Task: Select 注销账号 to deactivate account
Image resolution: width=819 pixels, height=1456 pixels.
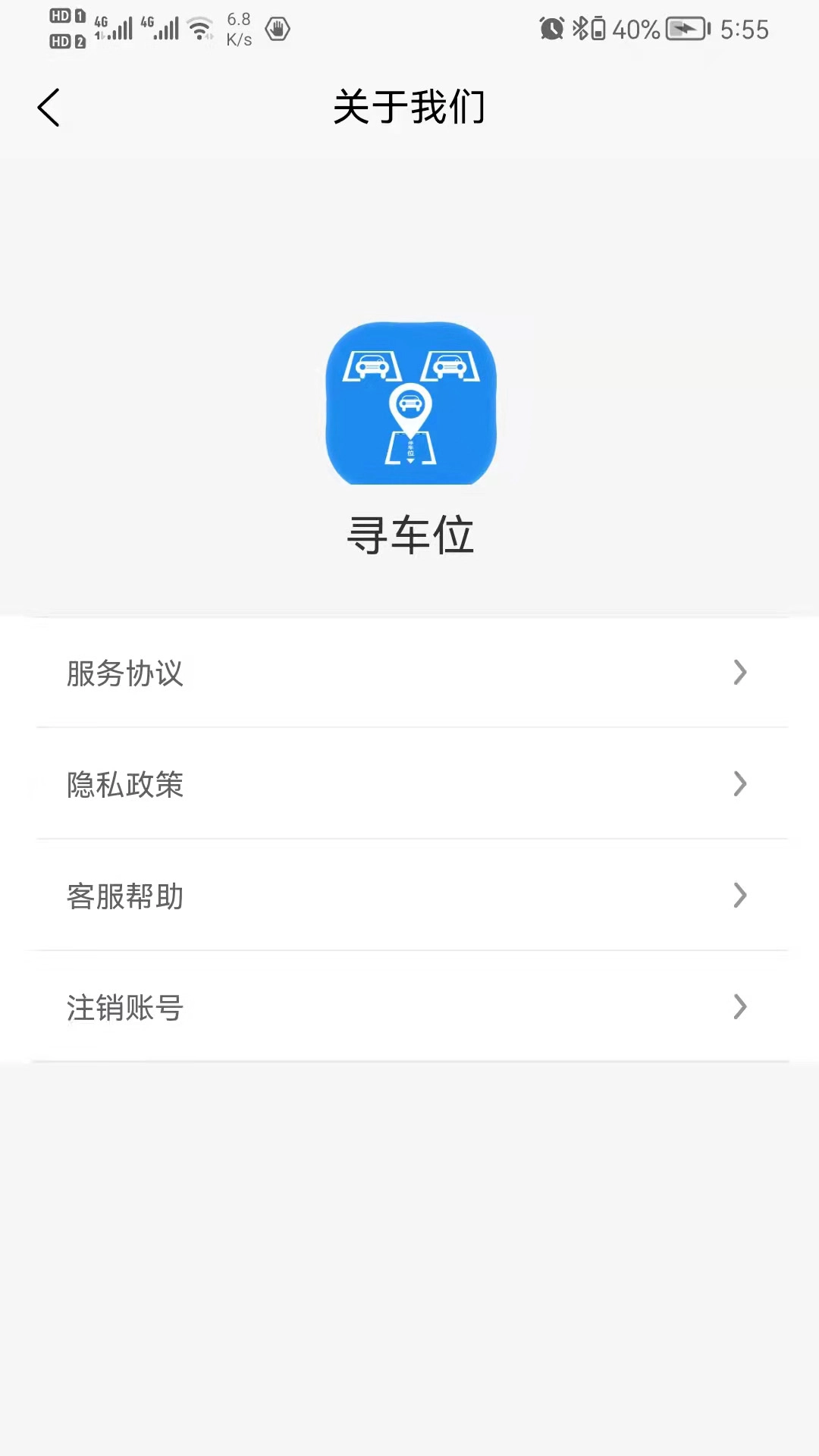Action: tap(126, 1009)
